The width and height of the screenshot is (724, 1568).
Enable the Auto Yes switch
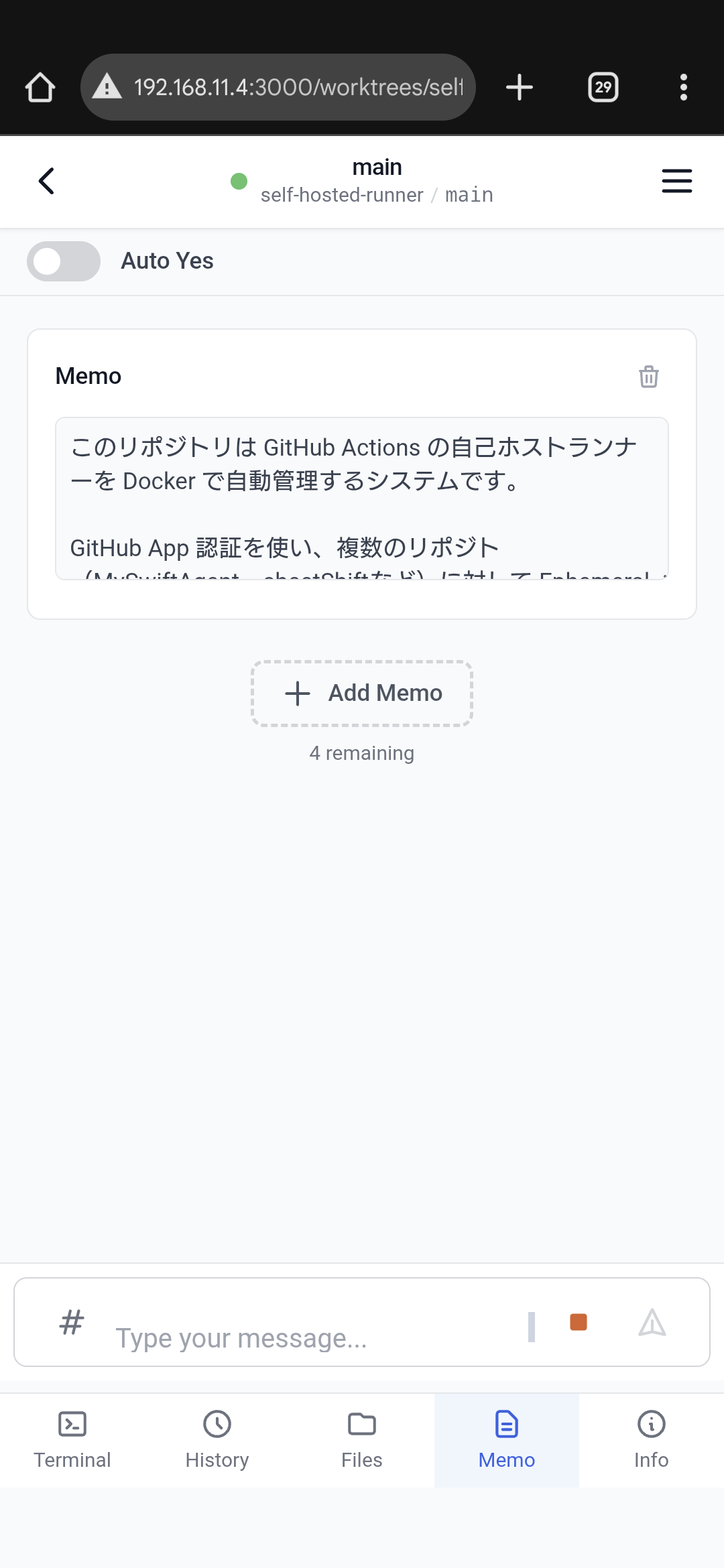click(64, 261)
